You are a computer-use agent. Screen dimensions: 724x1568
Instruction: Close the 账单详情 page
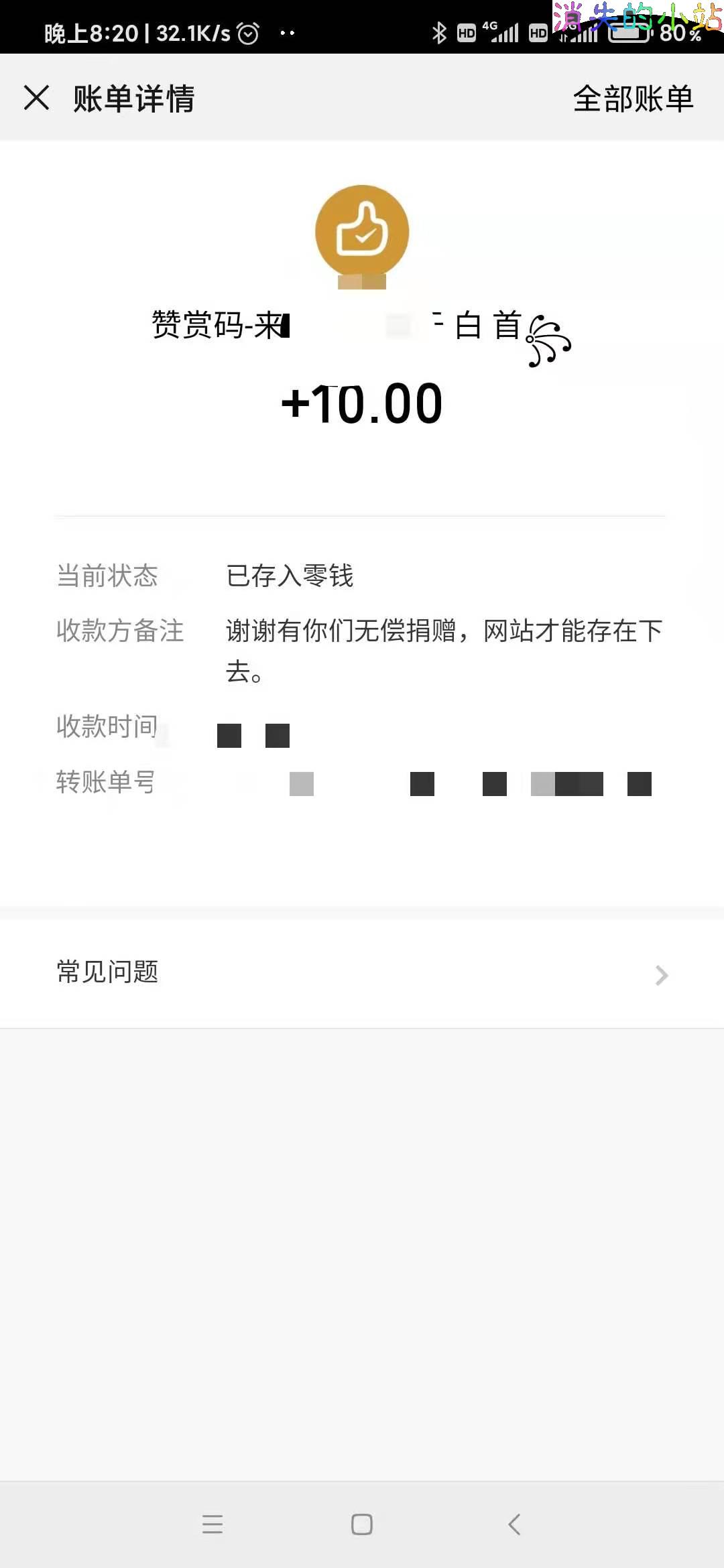tap(36, 98)
